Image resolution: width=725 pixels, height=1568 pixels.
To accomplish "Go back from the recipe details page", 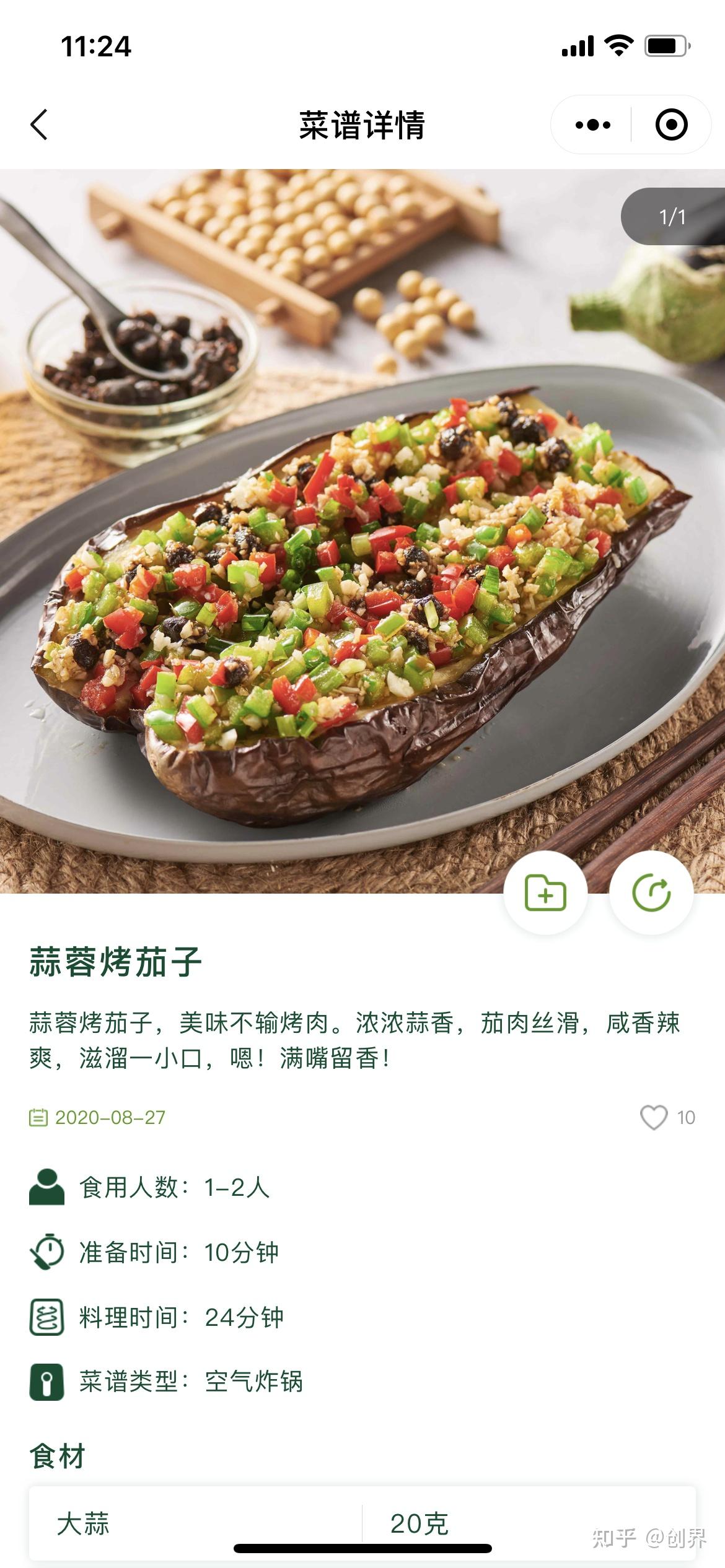I will (x=39, y=124).
